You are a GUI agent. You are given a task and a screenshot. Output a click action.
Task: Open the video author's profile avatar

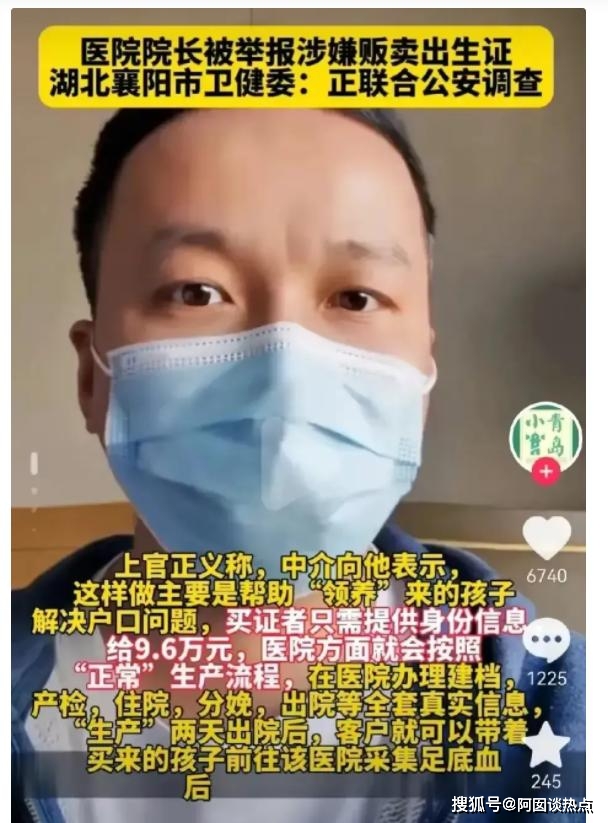pos(545,434)
